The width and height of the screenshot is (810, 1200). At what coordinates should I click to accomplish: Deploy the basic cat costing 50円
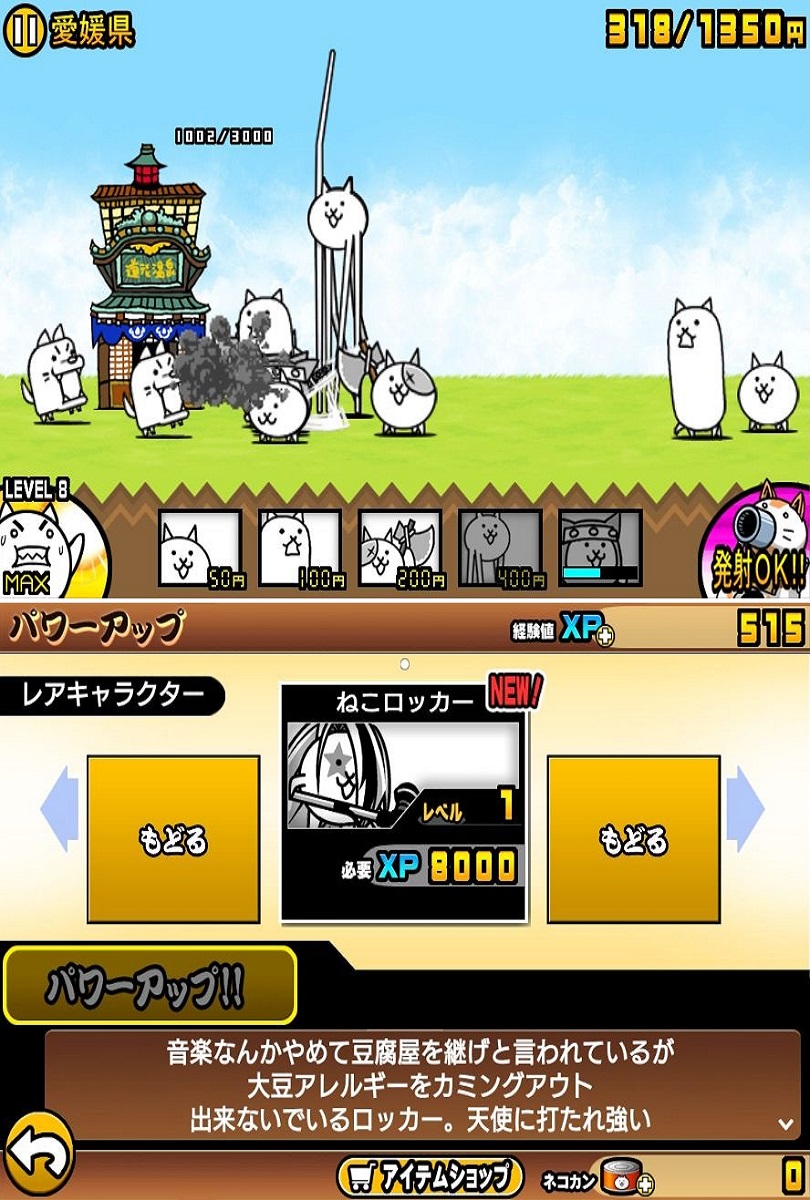200,548
